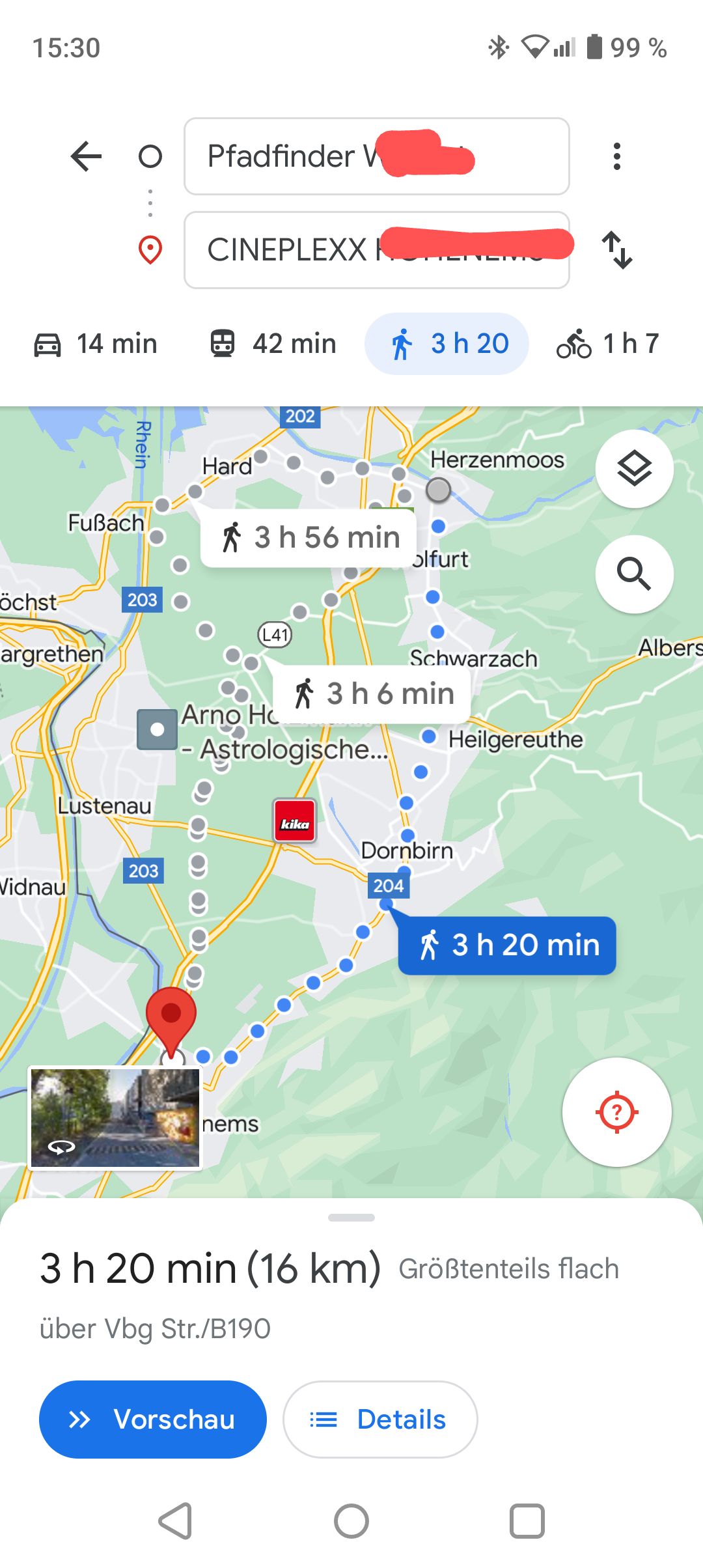The image size is (703, 1568).
Task: Center map on my location
Action: click(616, 1112)
